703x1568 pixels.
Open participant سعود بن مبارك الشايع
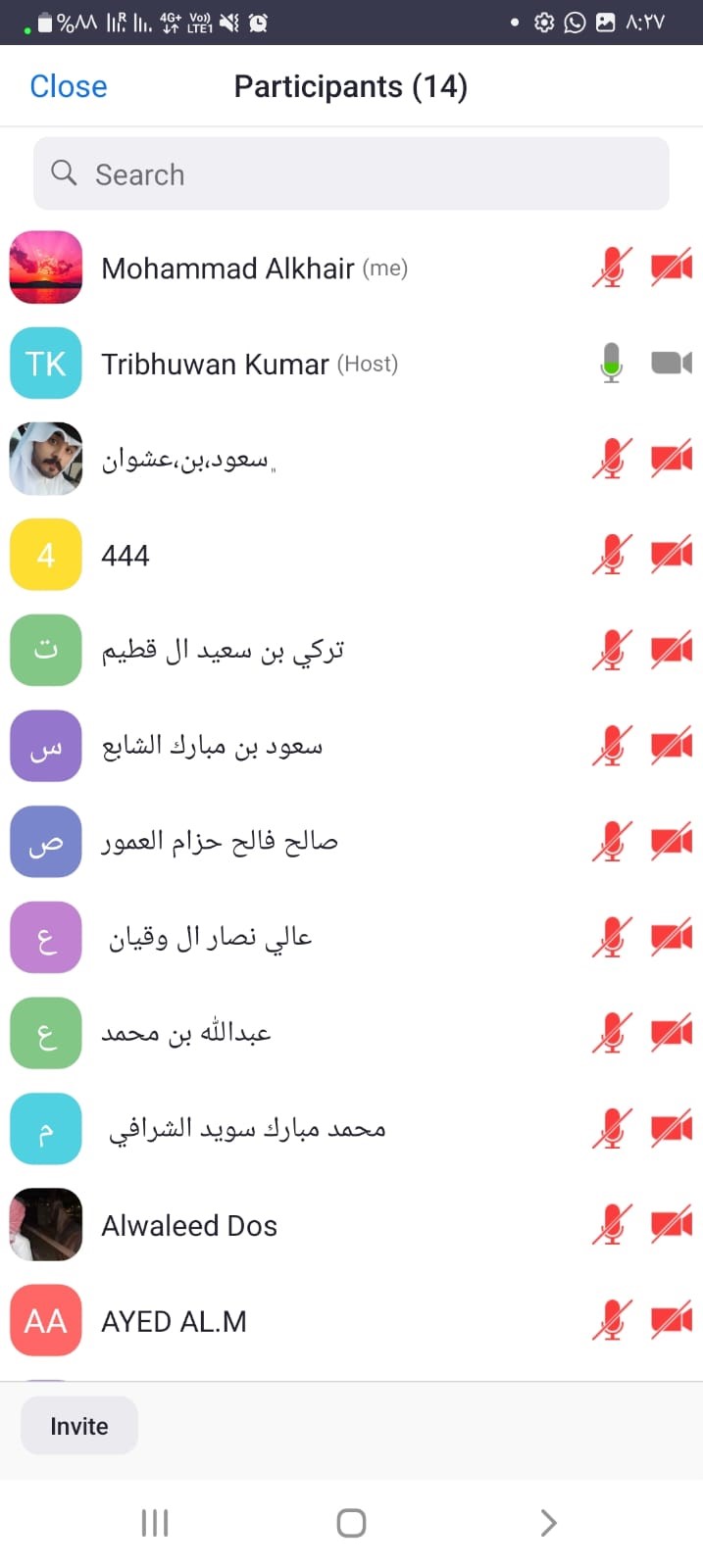(212, 747)
